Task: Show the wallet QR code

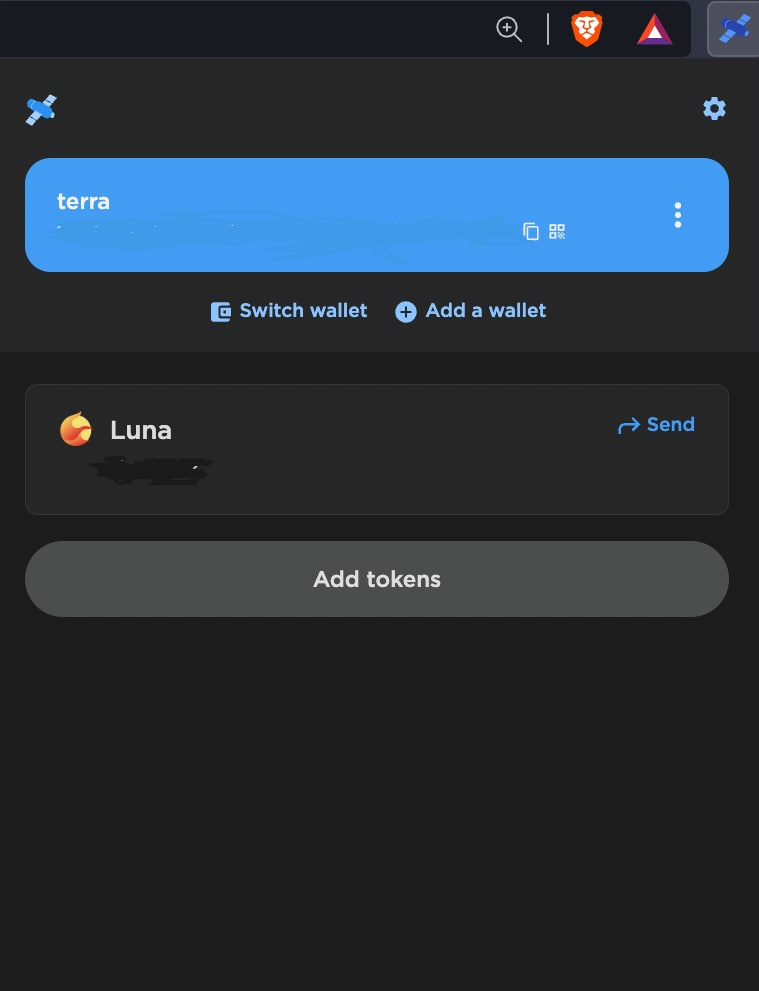Action: tap(557, 232)
